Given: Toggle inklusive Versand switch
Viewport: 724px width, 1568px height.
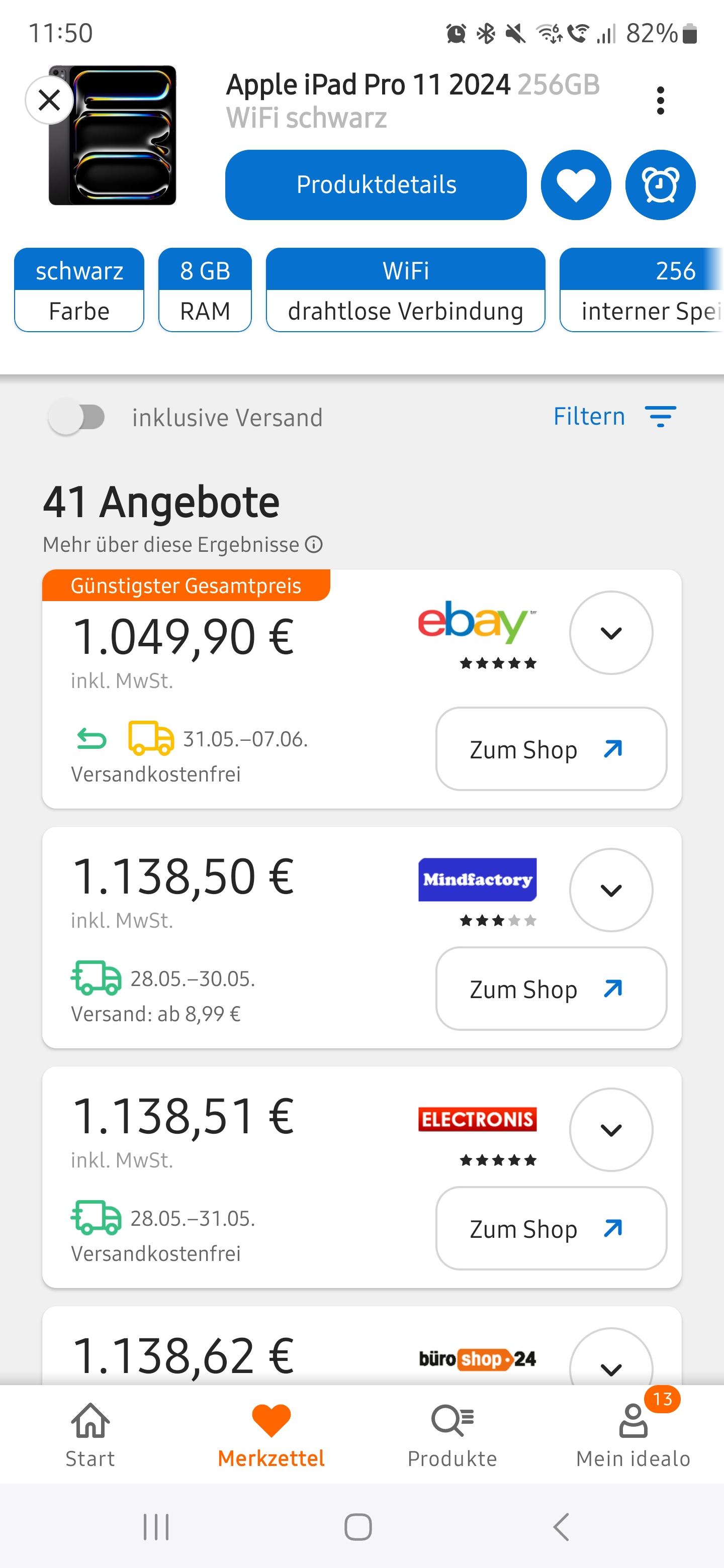Looking at the screenshot, I should pos(77,418).
